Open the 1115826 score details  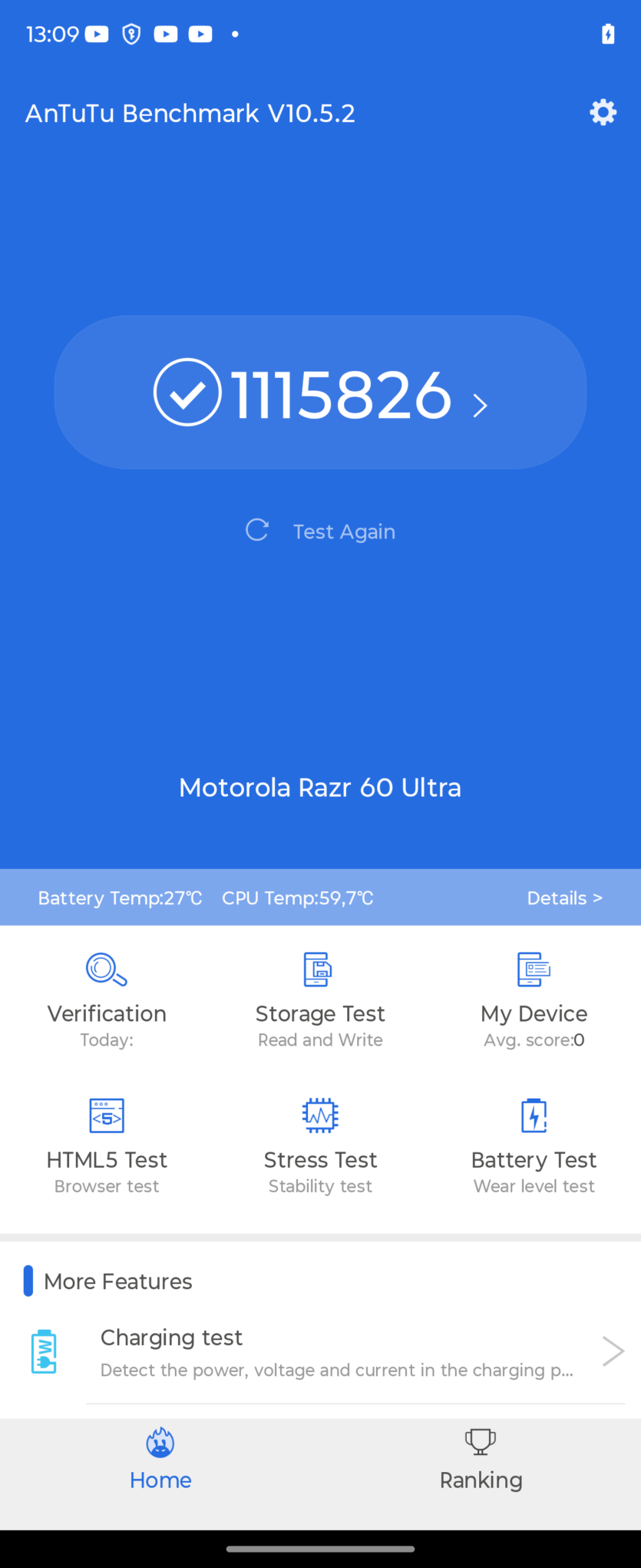pos(320,393)
